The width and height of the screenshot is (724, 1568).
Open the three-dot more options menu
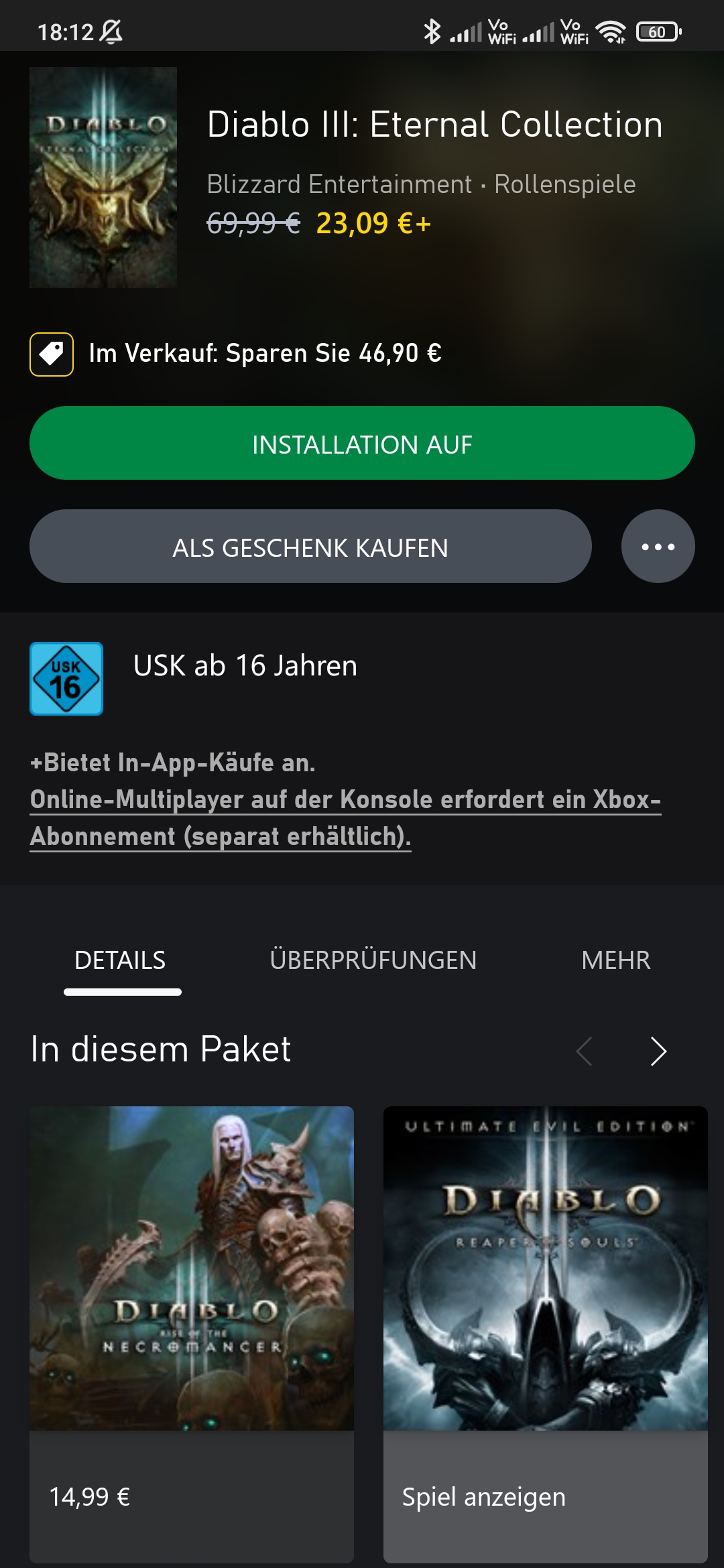click(x=658, y=547)
